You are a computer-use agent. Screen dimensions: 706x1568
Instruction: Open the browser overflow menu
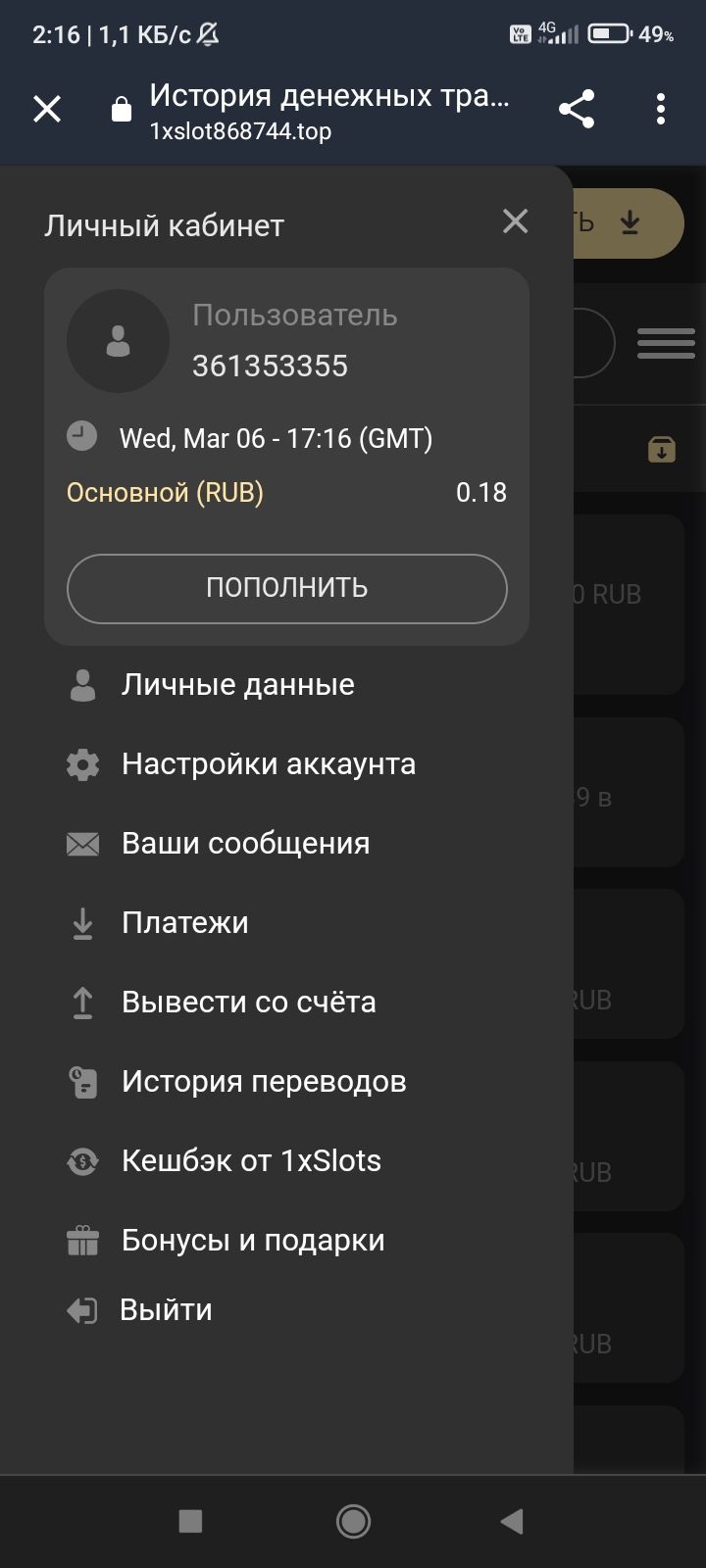coord(661,109)
